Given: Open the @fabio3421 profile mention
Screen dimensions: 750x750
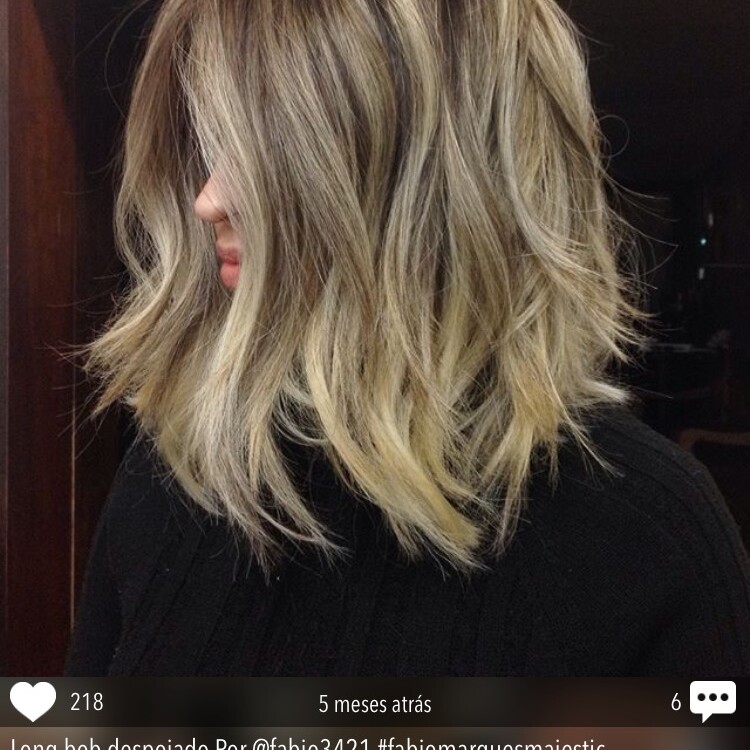Looking at the screenshot, I should [314, 744].
